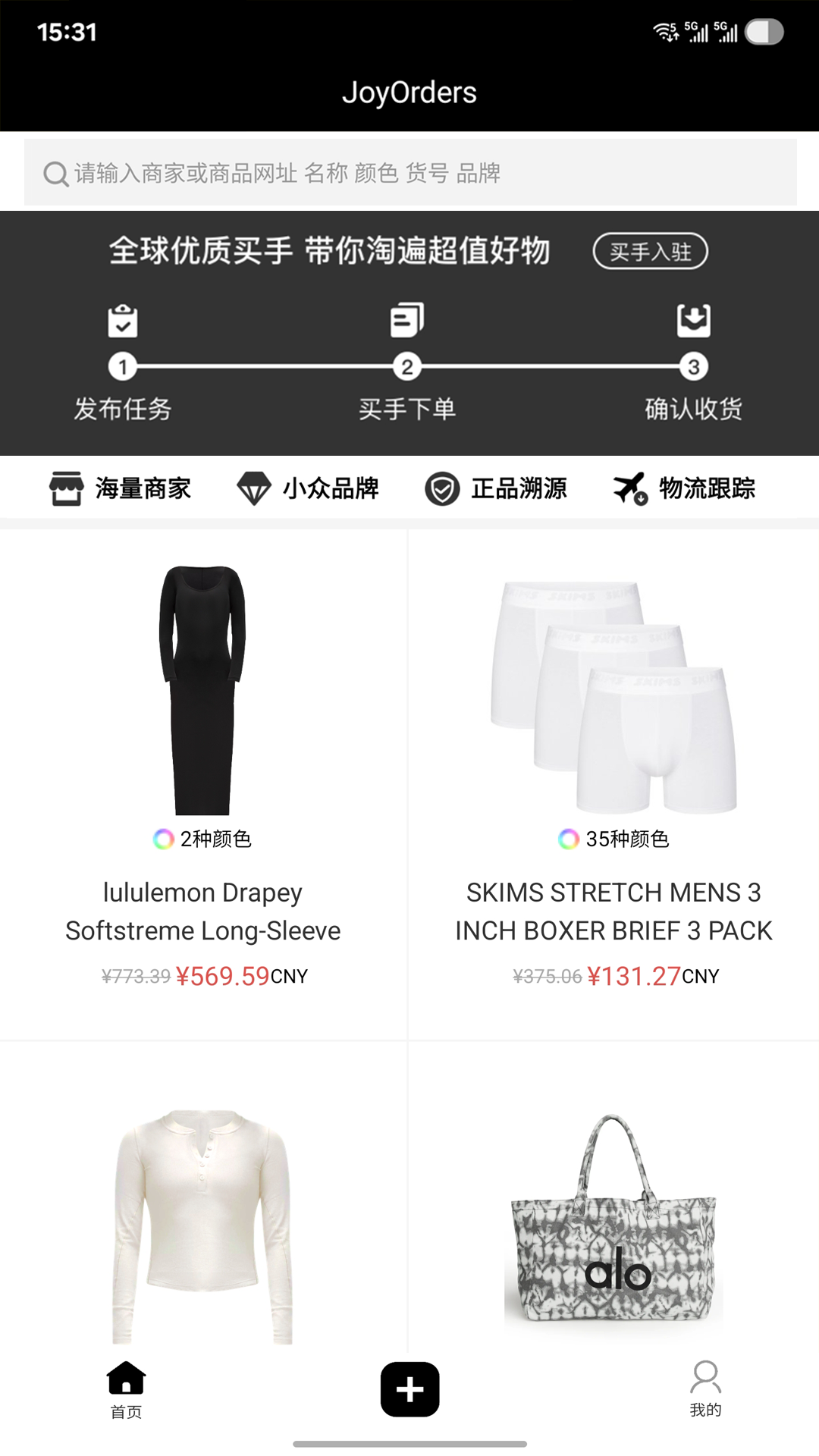Open the lululemon Drapey Softstreme product link
819x1456 pixels.
(x=203, y=912)
